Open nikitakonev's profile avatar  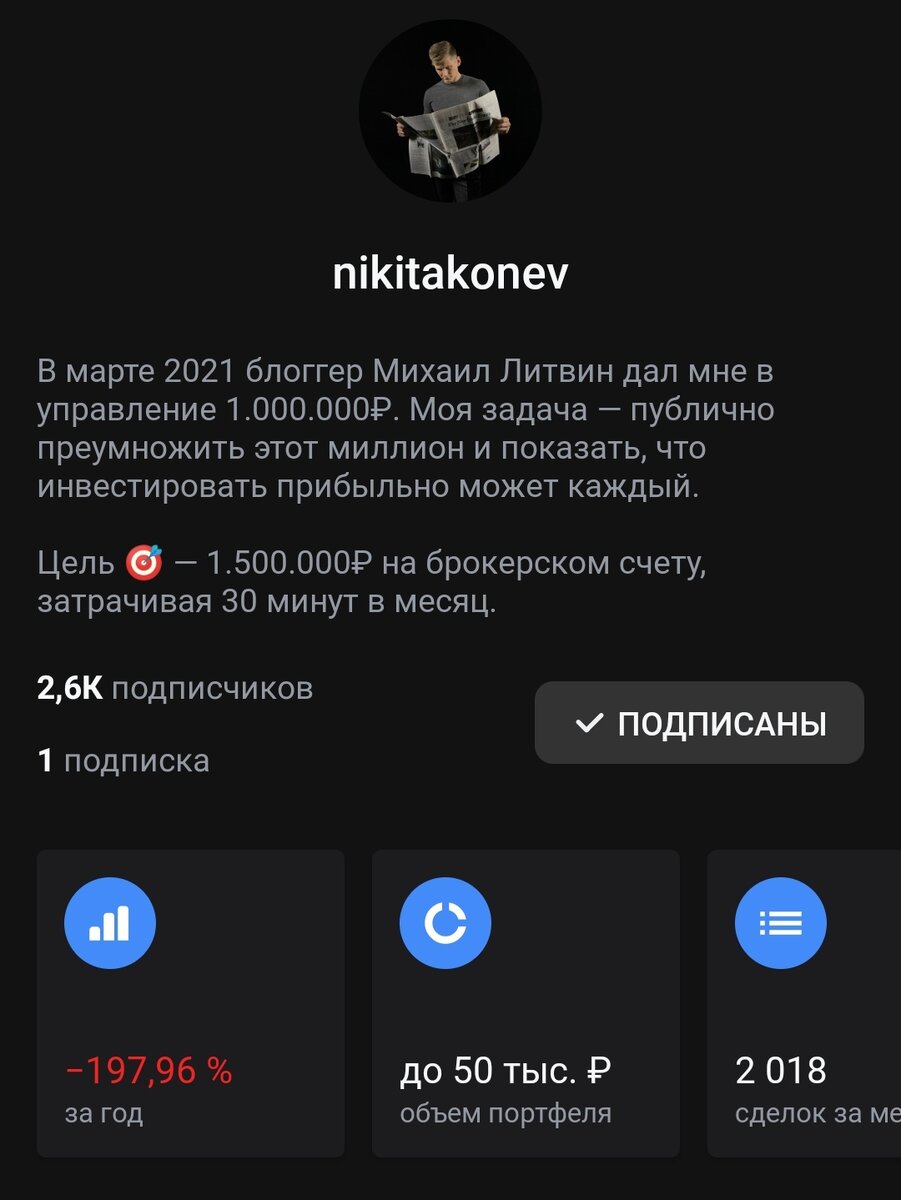coord(450,110)
